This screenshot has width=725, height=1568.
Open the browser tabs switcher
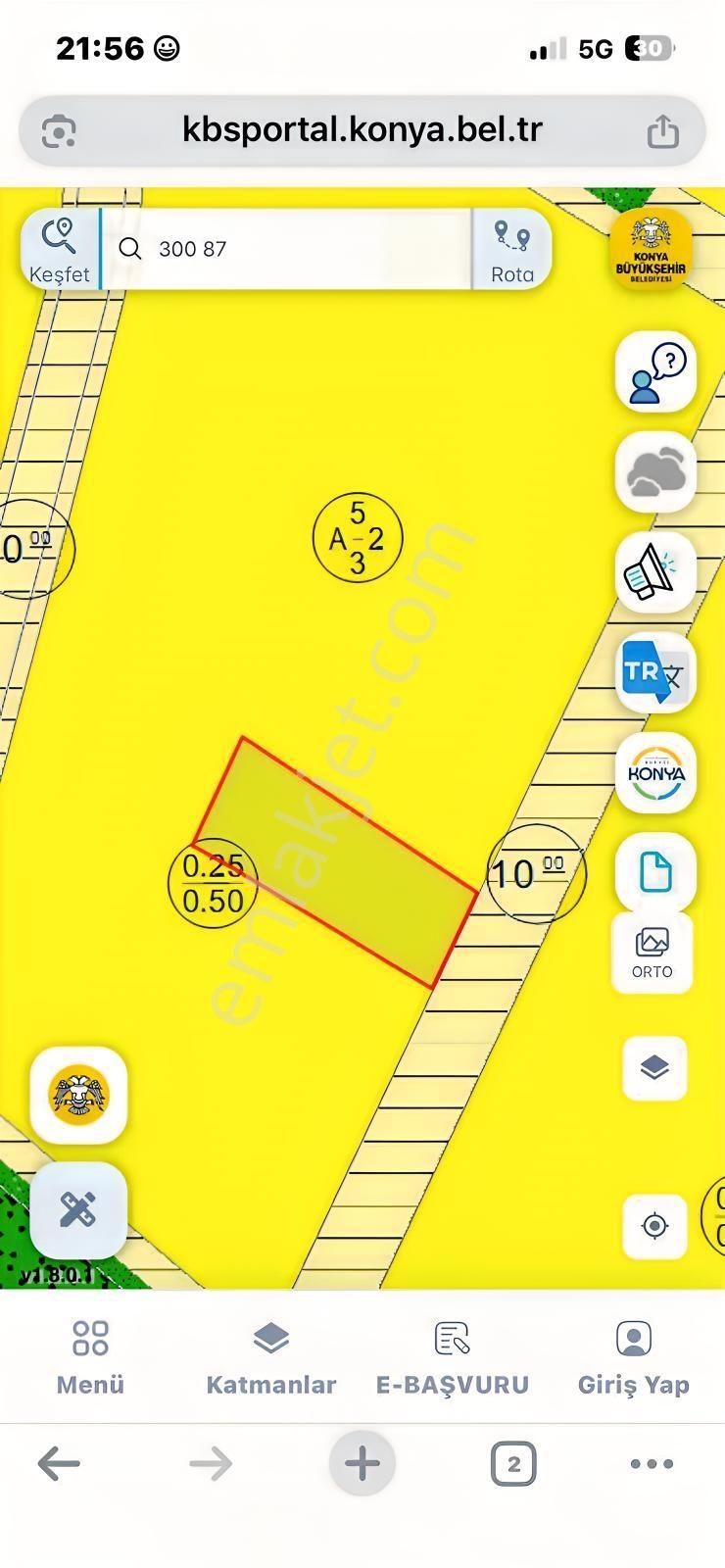(513, 1464)
